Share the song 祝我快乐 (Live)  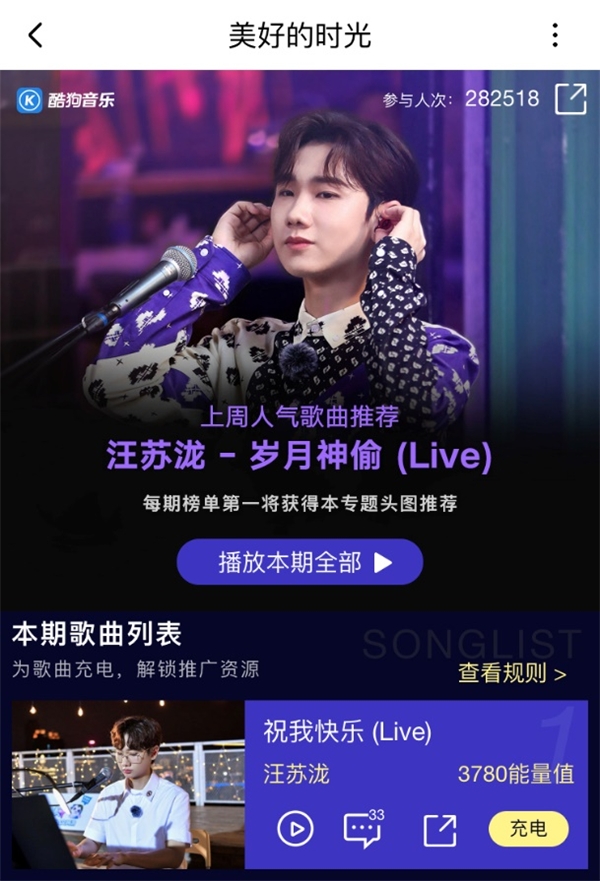point(439,829)
